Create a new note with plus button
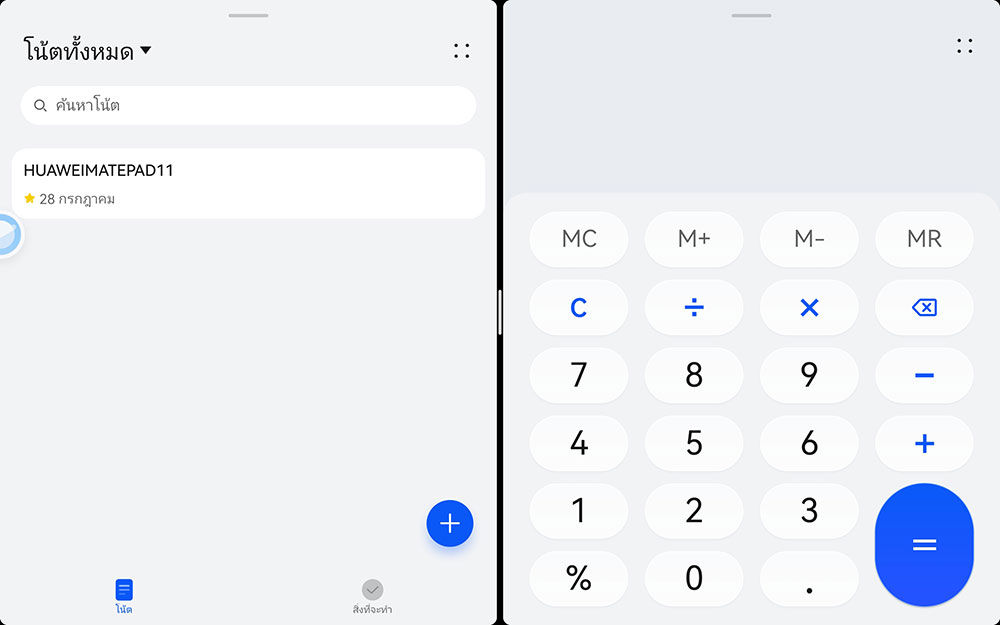This screenshot has width=1000, height=625. (x=449, y=524)
